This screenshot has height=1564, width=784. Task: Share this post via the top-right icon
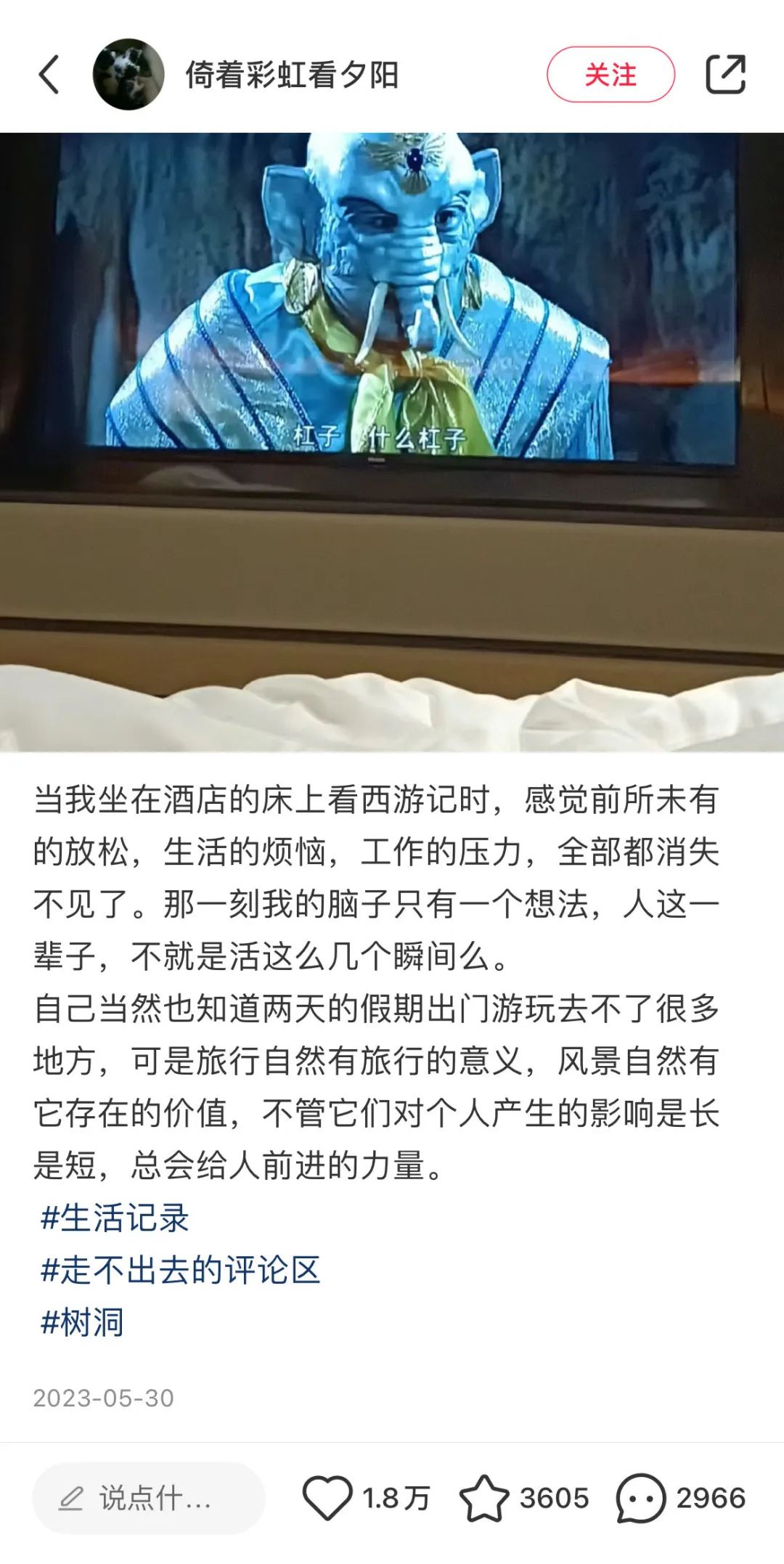click(x=725, y=75)
